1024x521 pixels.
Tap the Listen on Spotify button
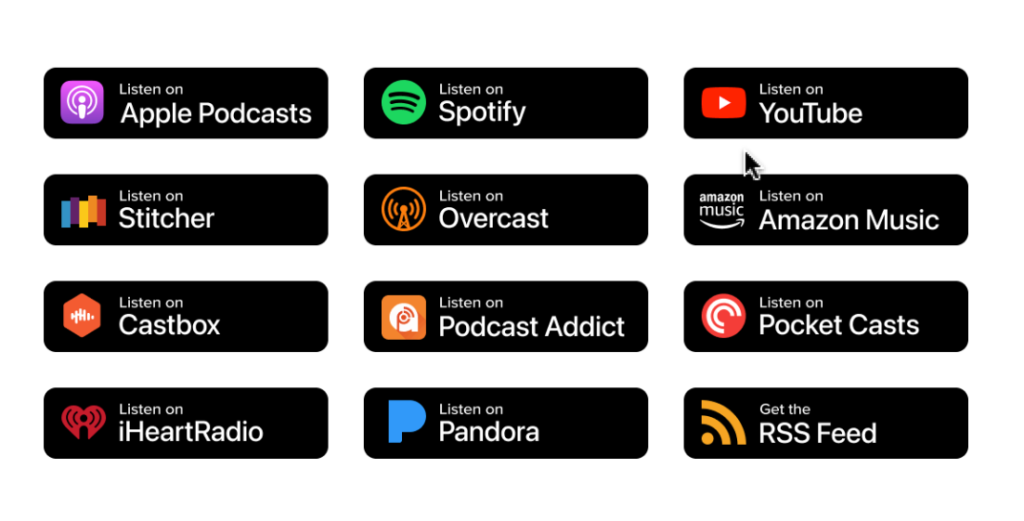505,103
